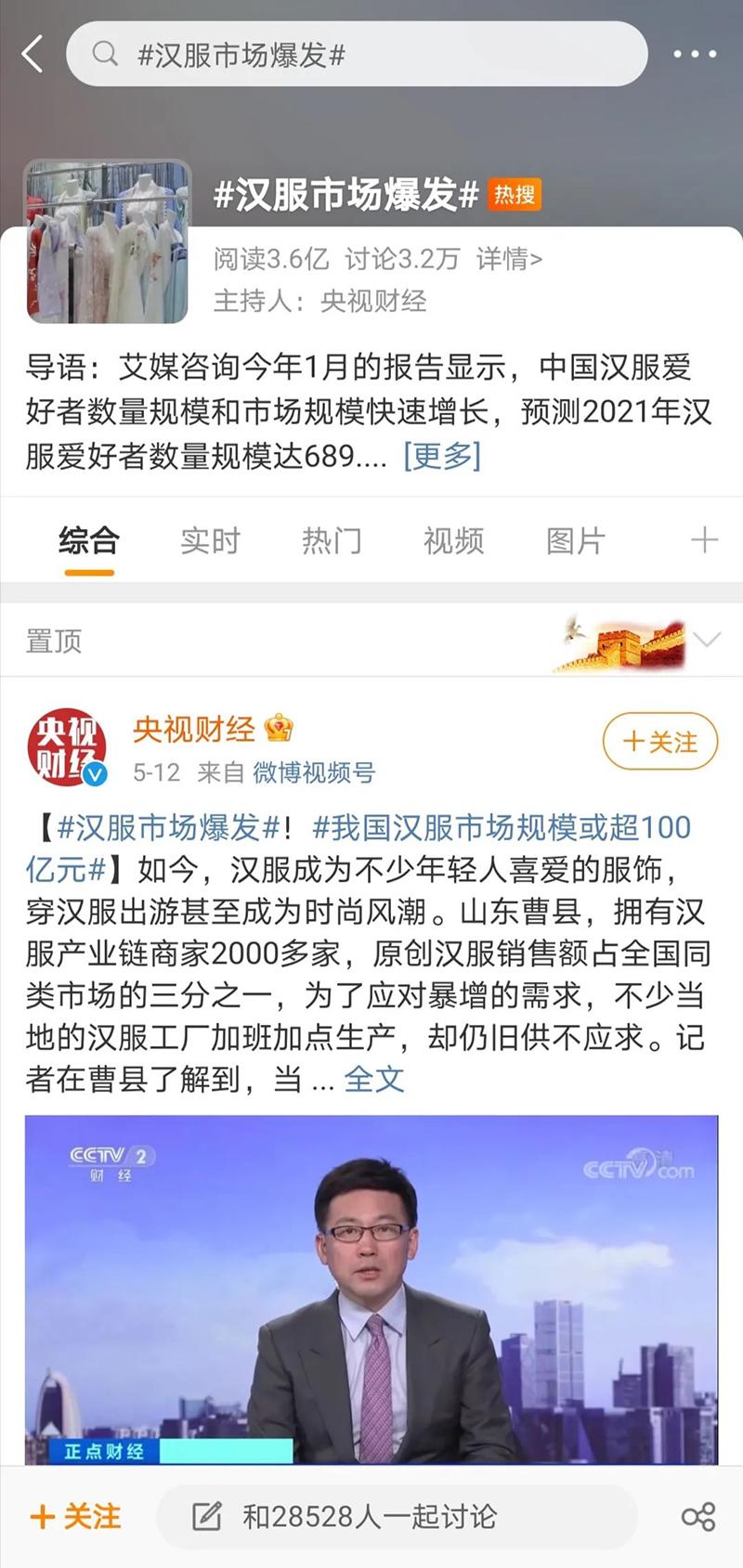Open 央视财经 profile avatar

pyautogui.click(x=66, y=746)
